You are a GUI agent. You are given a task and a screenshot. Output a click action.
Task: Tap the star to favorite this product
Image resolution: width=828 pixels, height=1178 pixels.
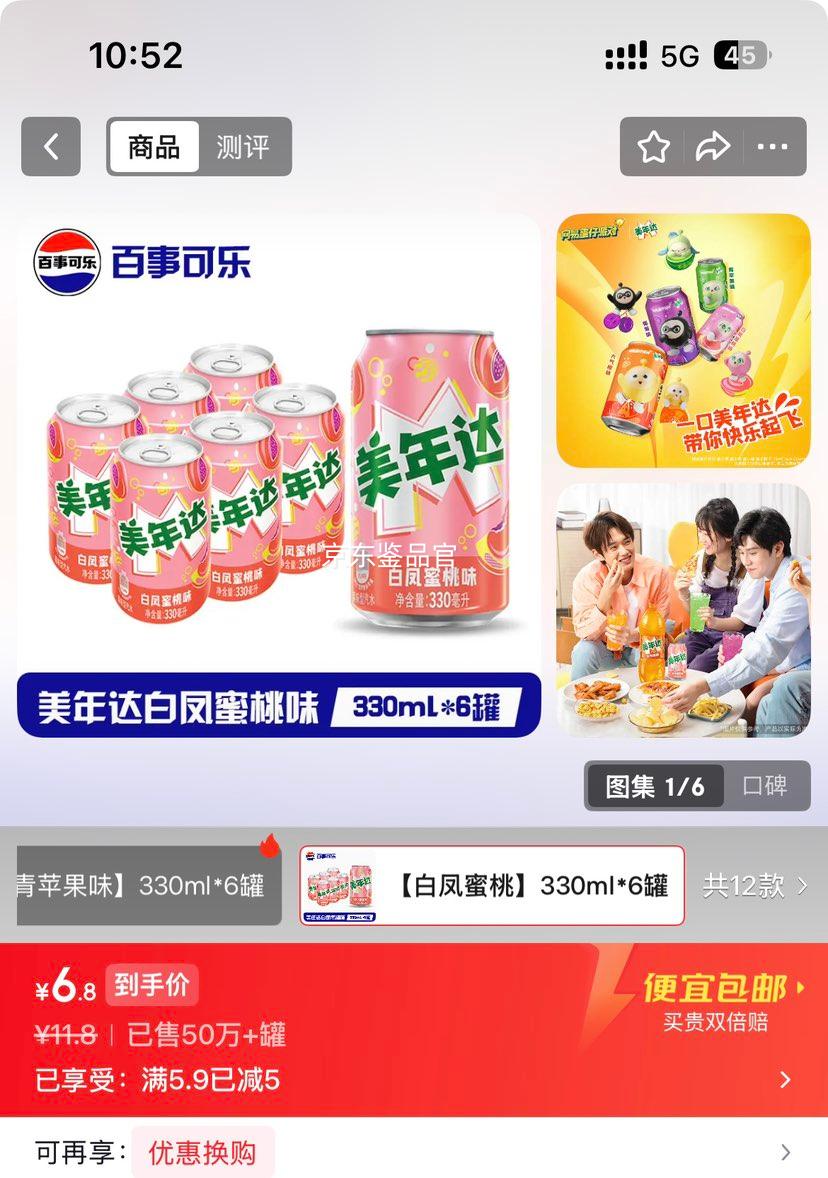pos(653,147)
